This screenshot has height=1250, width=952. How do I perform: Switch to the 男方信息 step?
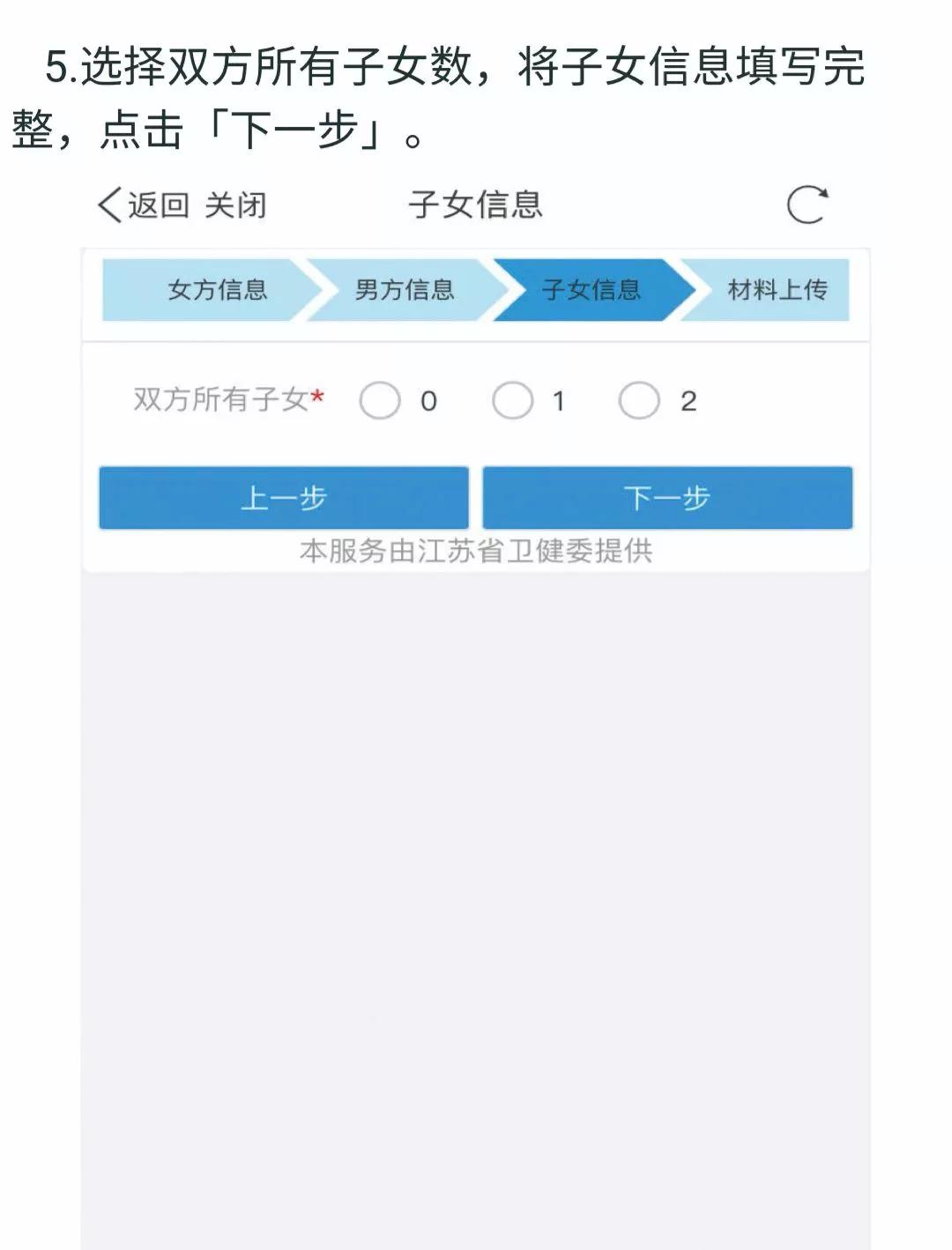404,291
